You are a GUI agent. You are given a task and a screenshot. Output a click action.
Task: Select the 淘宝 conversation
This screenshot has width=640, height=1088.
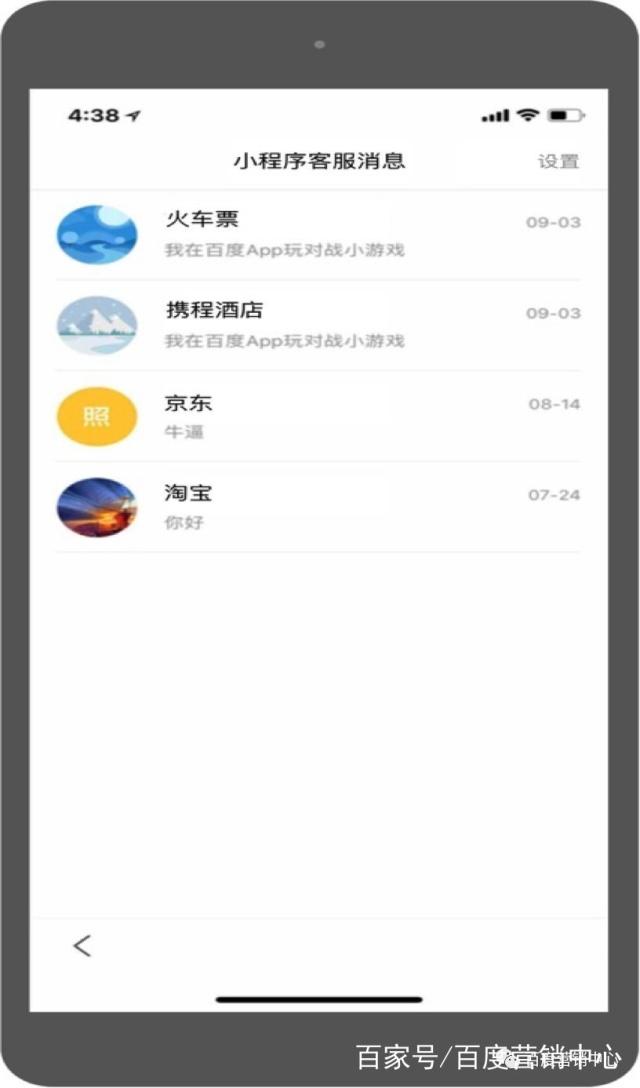(318, 507)
